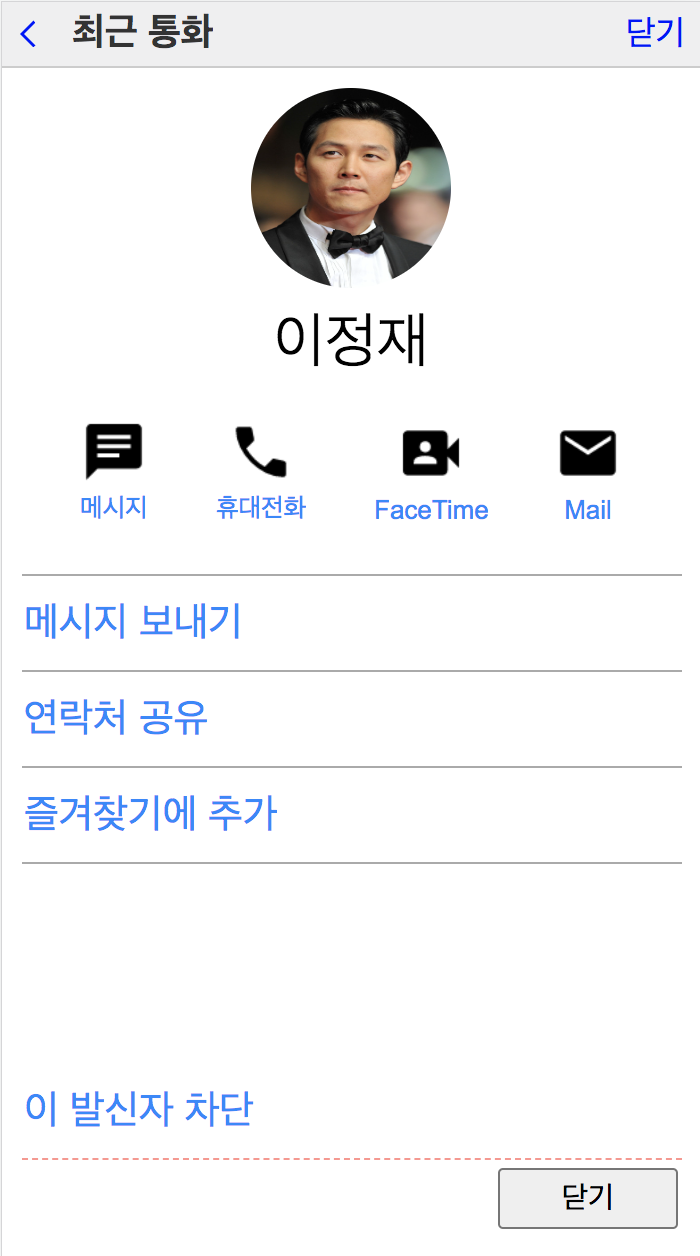Image resolution: width=700 pixels, height=1256 pixels.
Task: Tap 닫기 in the top bar
Action: 655,33
